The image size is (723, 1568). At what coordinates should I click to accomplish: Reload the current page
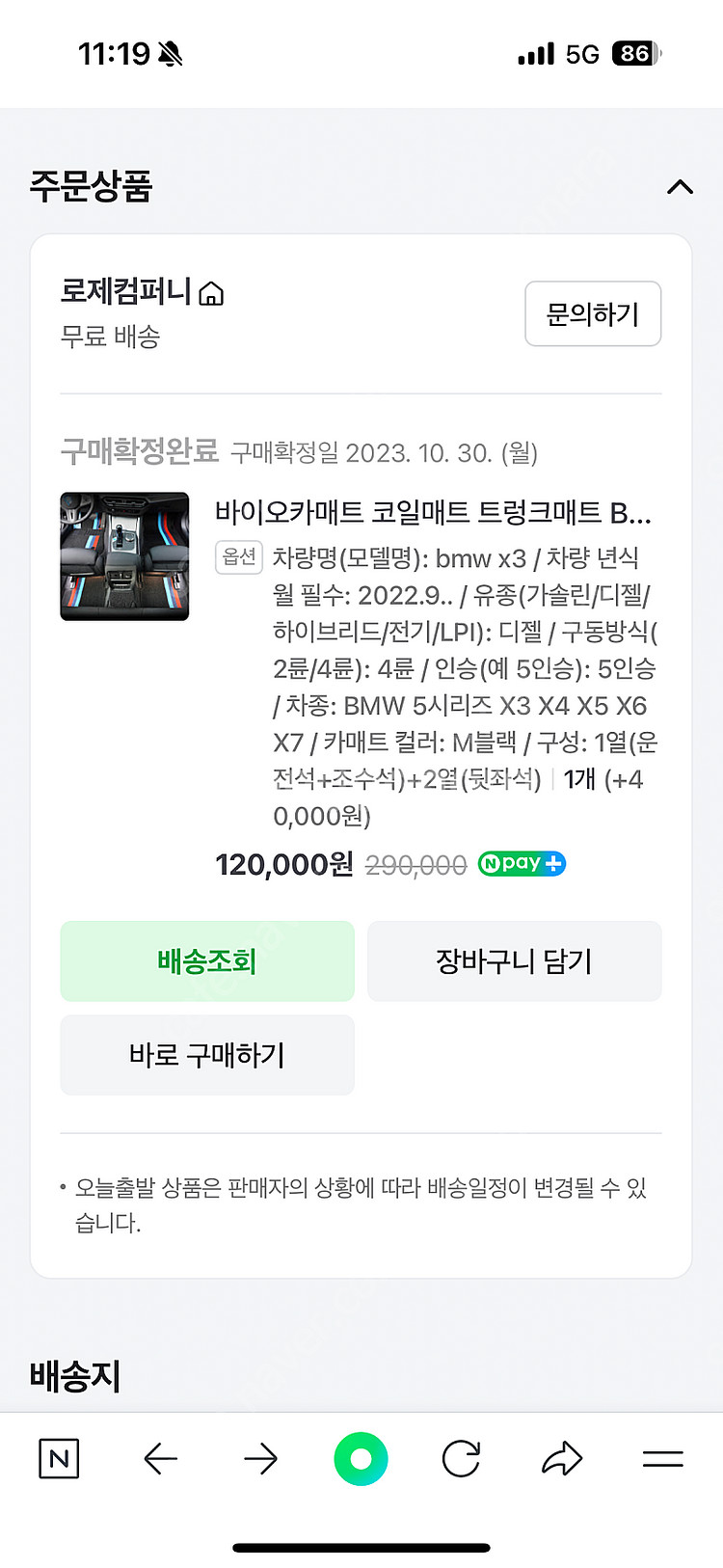[x=461, y=1459]
